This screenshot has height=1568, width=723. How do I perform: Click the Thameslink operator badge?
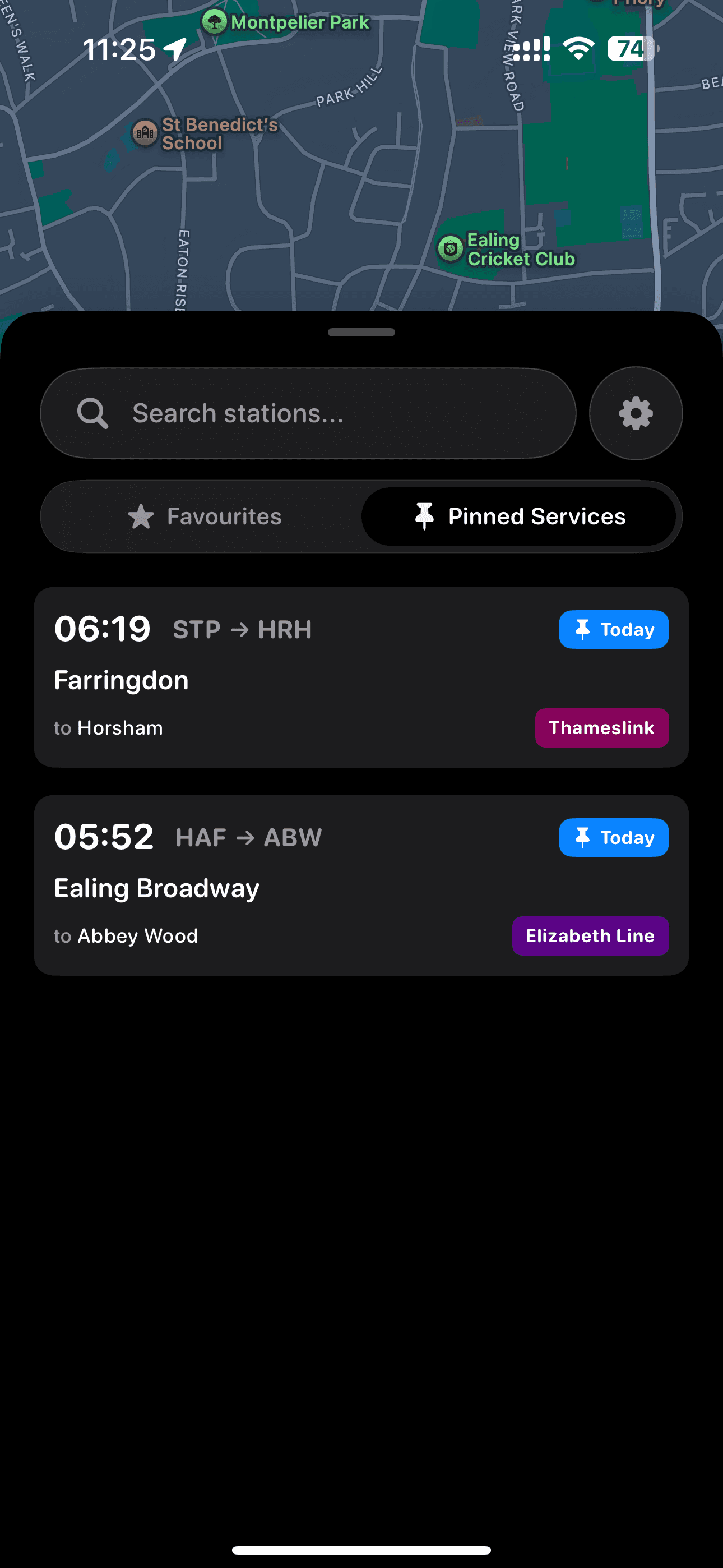click(601, 727)
